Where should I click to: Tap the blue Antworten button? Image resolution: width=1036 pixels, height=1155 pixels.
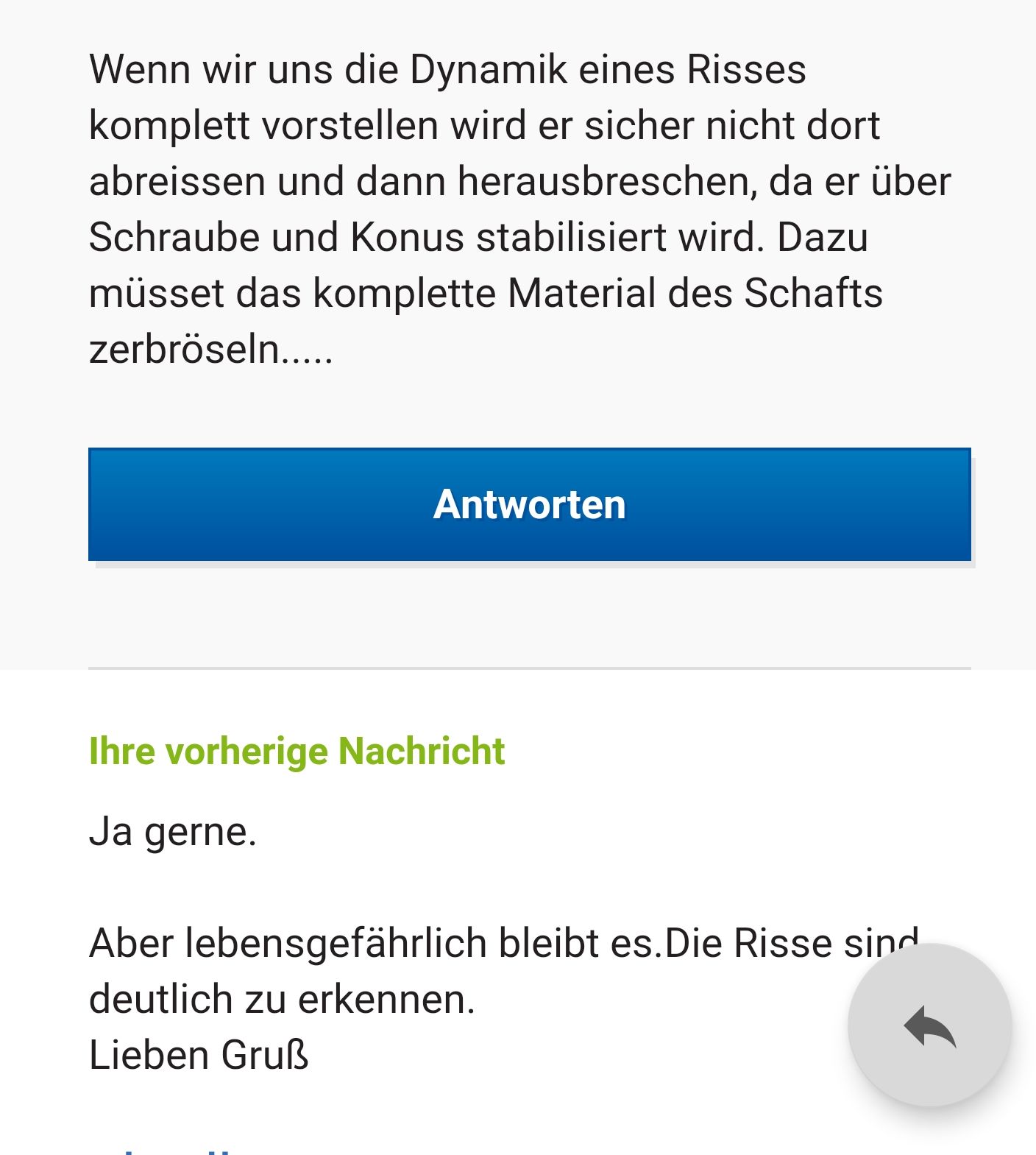click(x=529, y=504)
